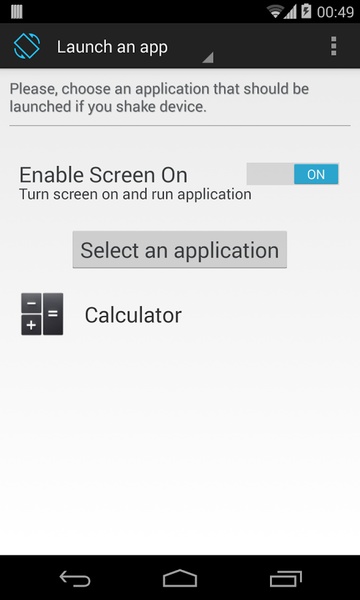Expand the Launch an app dropdown
360x600 pixels.
[135, 47]
